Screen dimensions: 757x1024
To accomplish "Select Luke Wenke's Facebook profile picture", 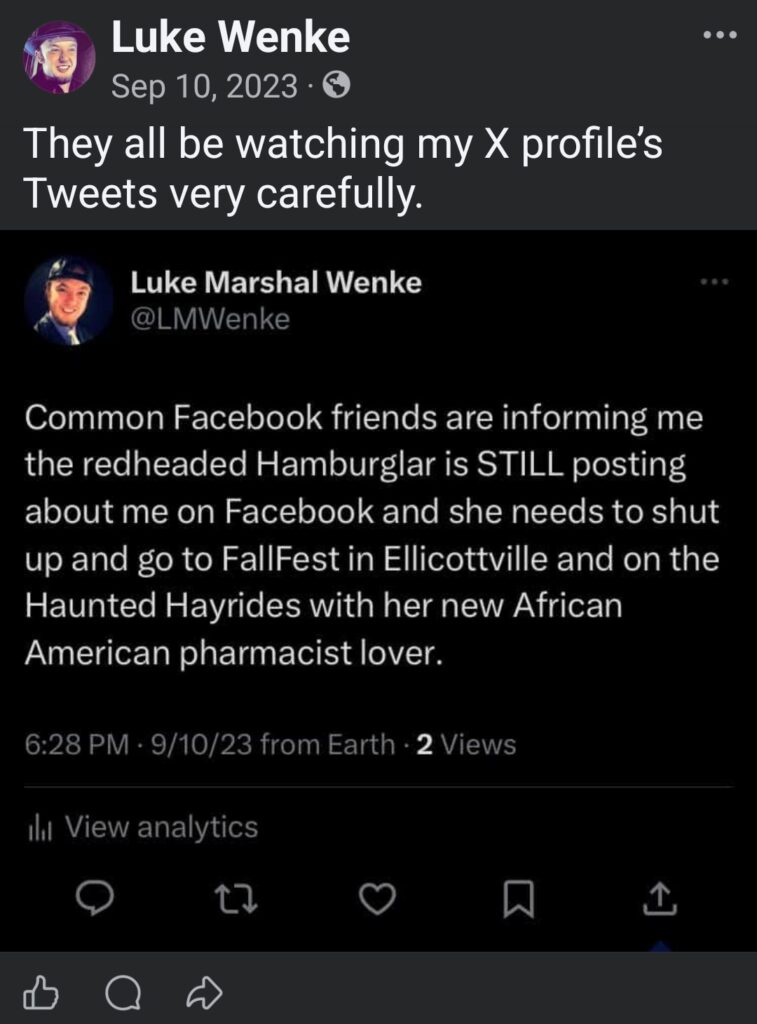I will (57, 57).
